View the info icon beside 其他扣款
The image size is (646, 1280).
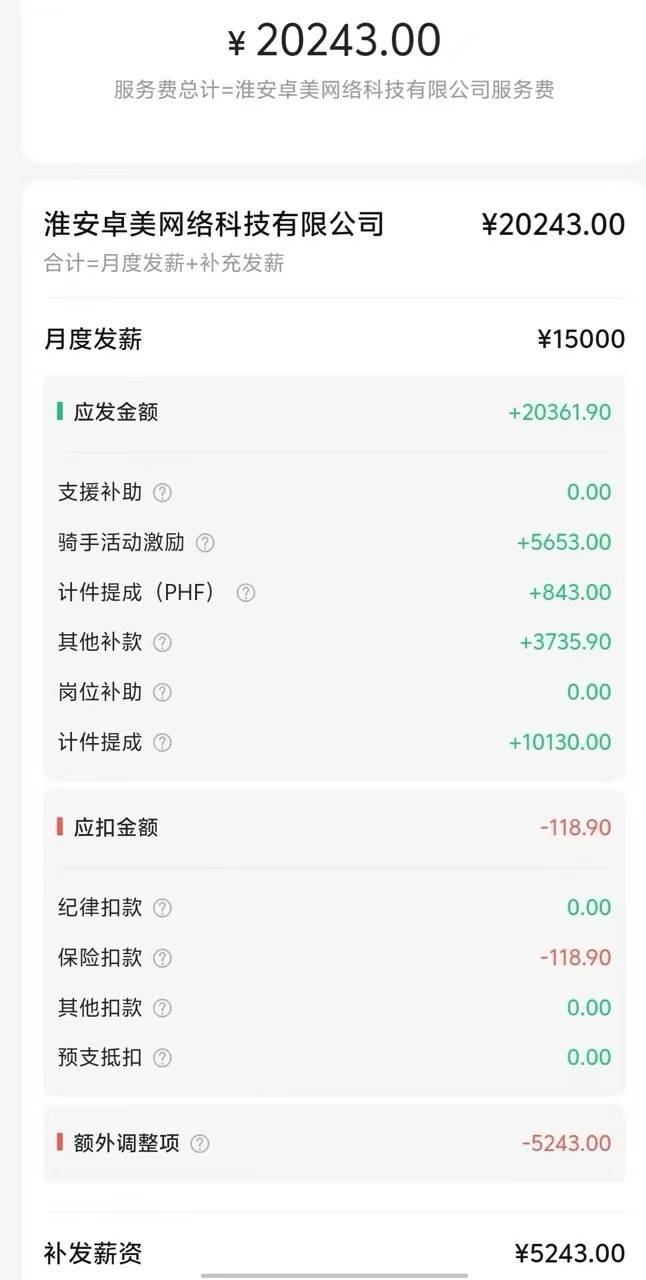(x=162, y=1008)
